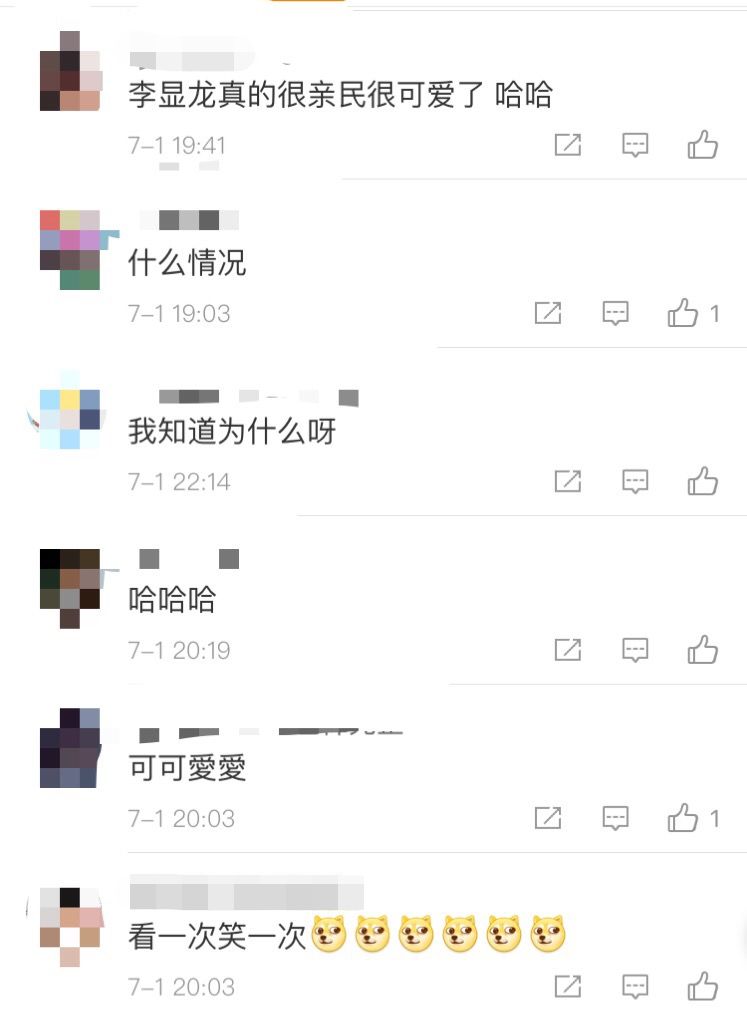
Task: Reply to the comment "哈哈哈"
Action: pos(635,650)
